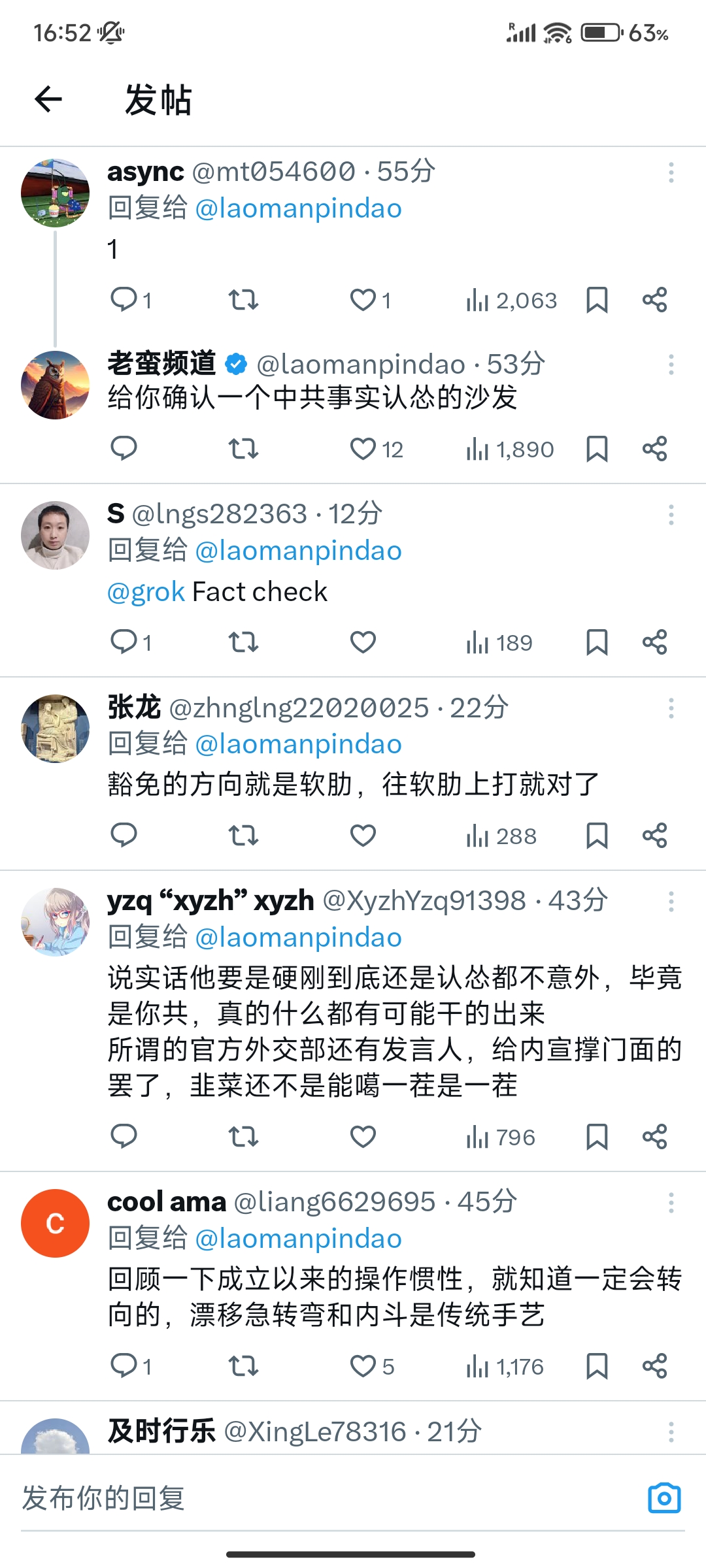Repost 老蛮频道's reply about 沙发
The width and height of the screenshot is (706, 1568).
[x=243, y=449]
